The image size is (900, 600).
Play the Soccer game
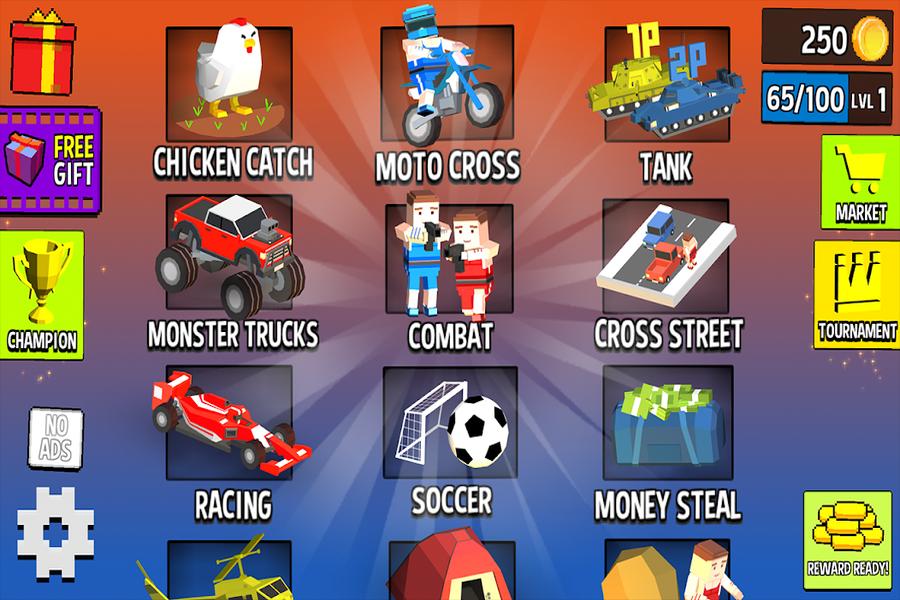point(450,430)
